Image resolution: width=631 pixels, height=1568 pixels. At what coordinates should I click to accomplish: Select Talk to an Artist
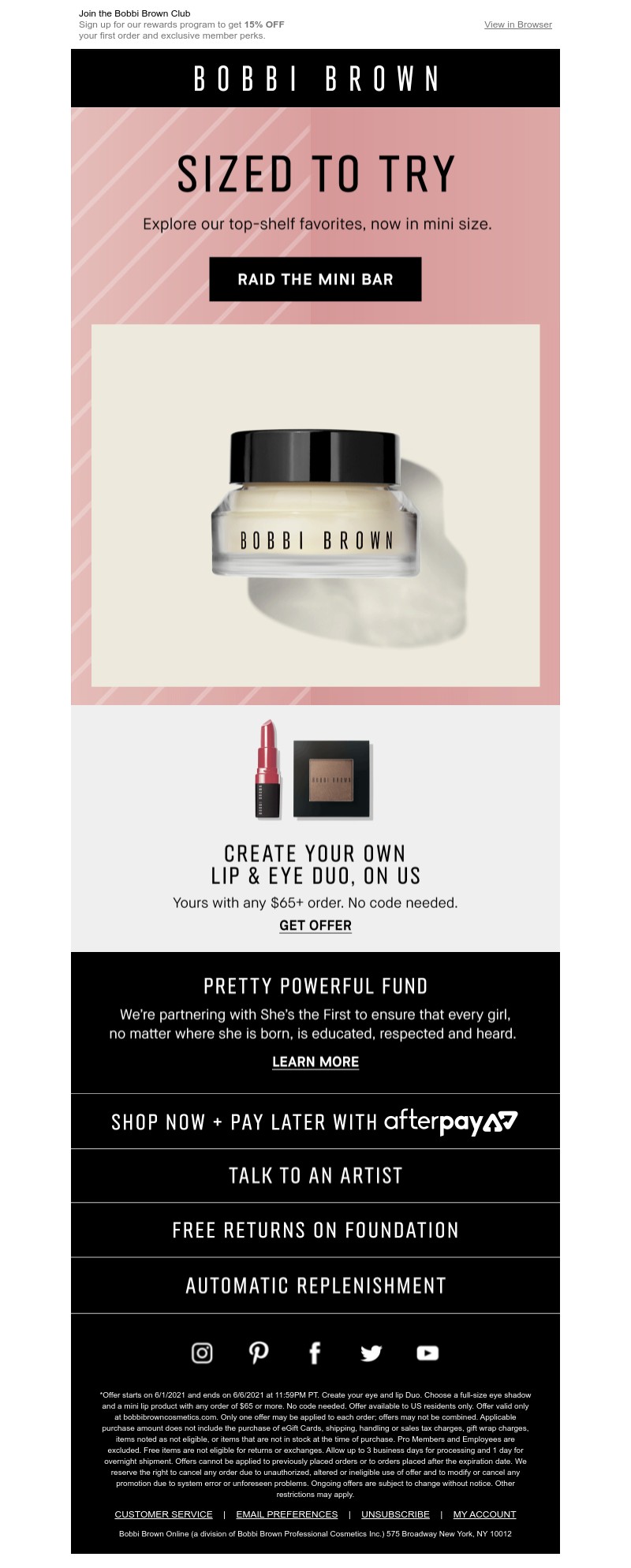(315, 1176)
